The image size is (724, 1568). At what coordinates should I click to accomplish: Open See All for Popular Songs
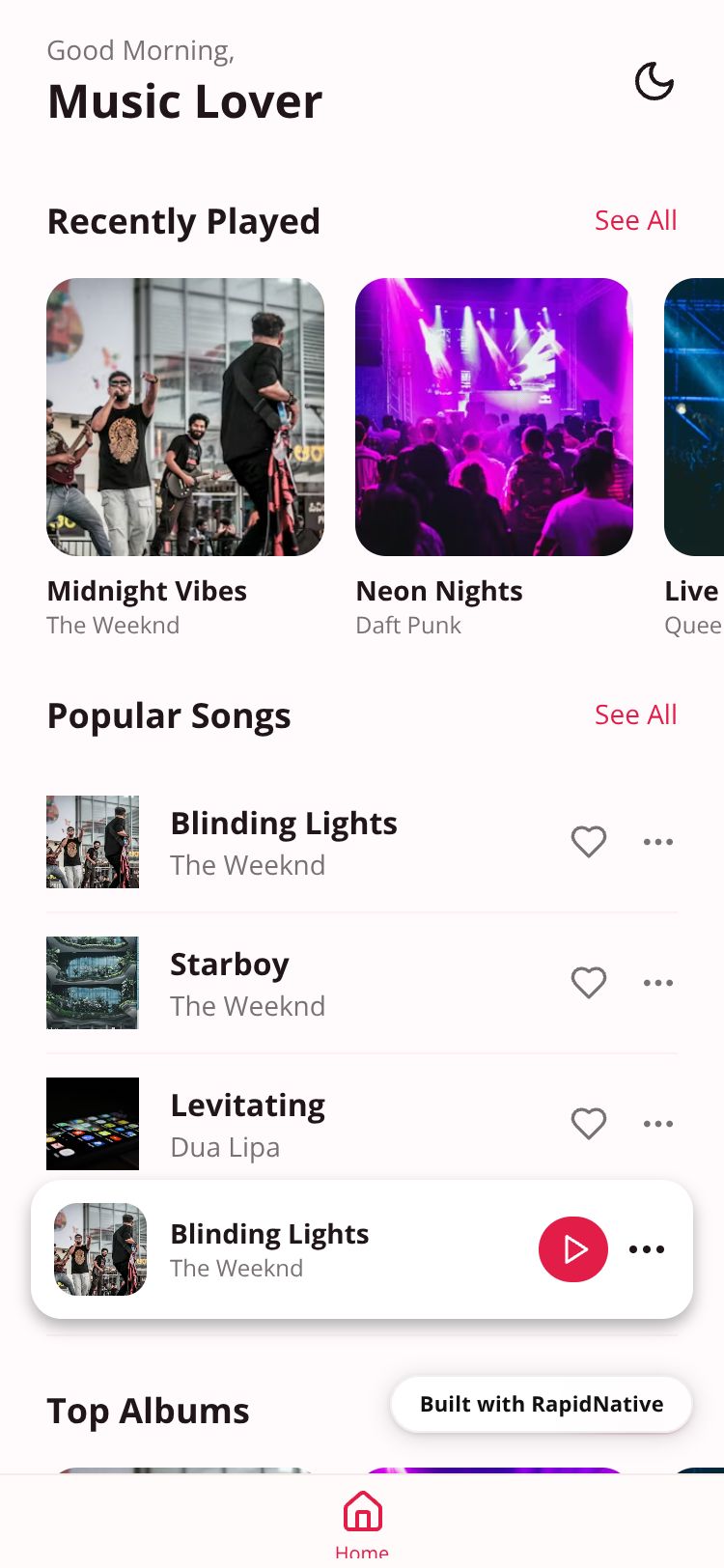click(635, 714)
